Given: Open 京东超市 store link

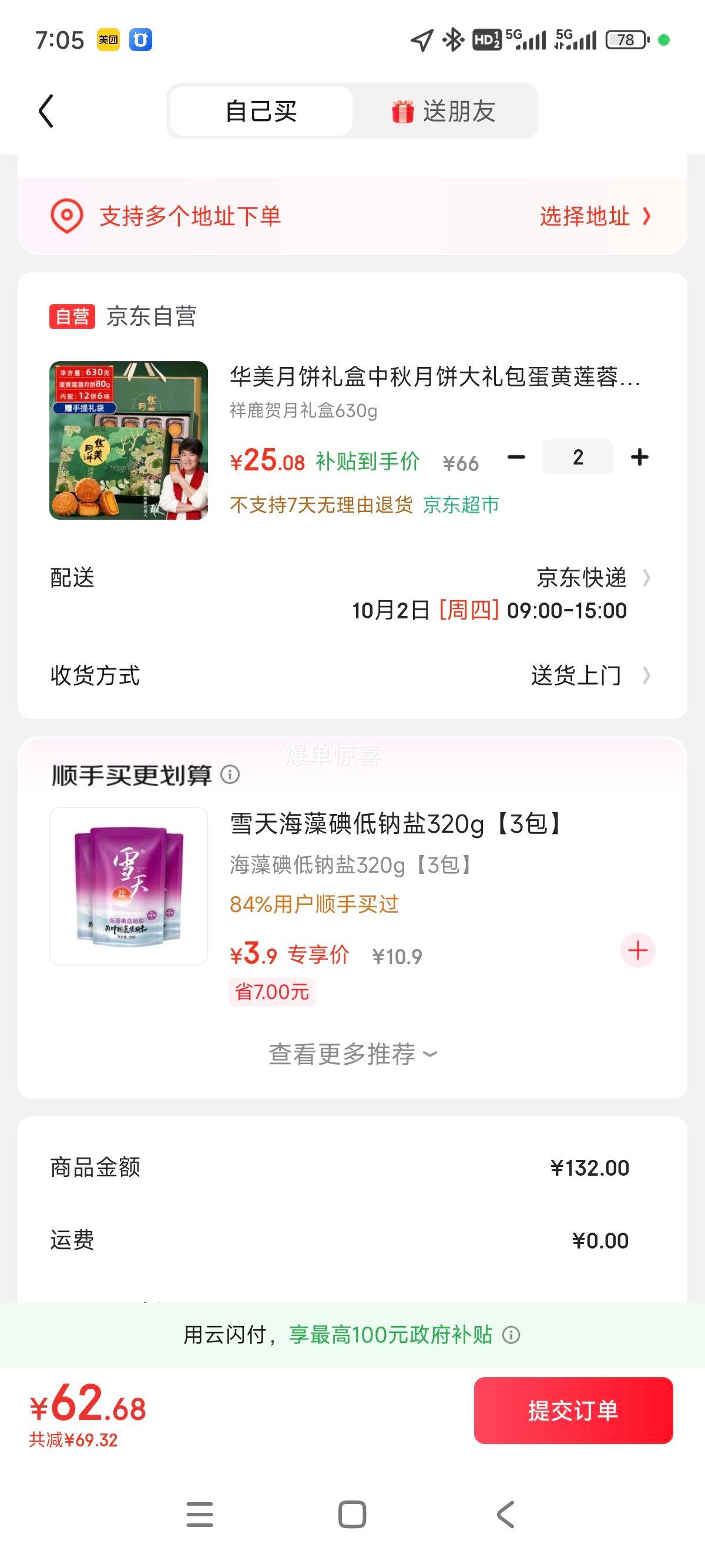Looking at the screenshot, I should click(461, 504).
